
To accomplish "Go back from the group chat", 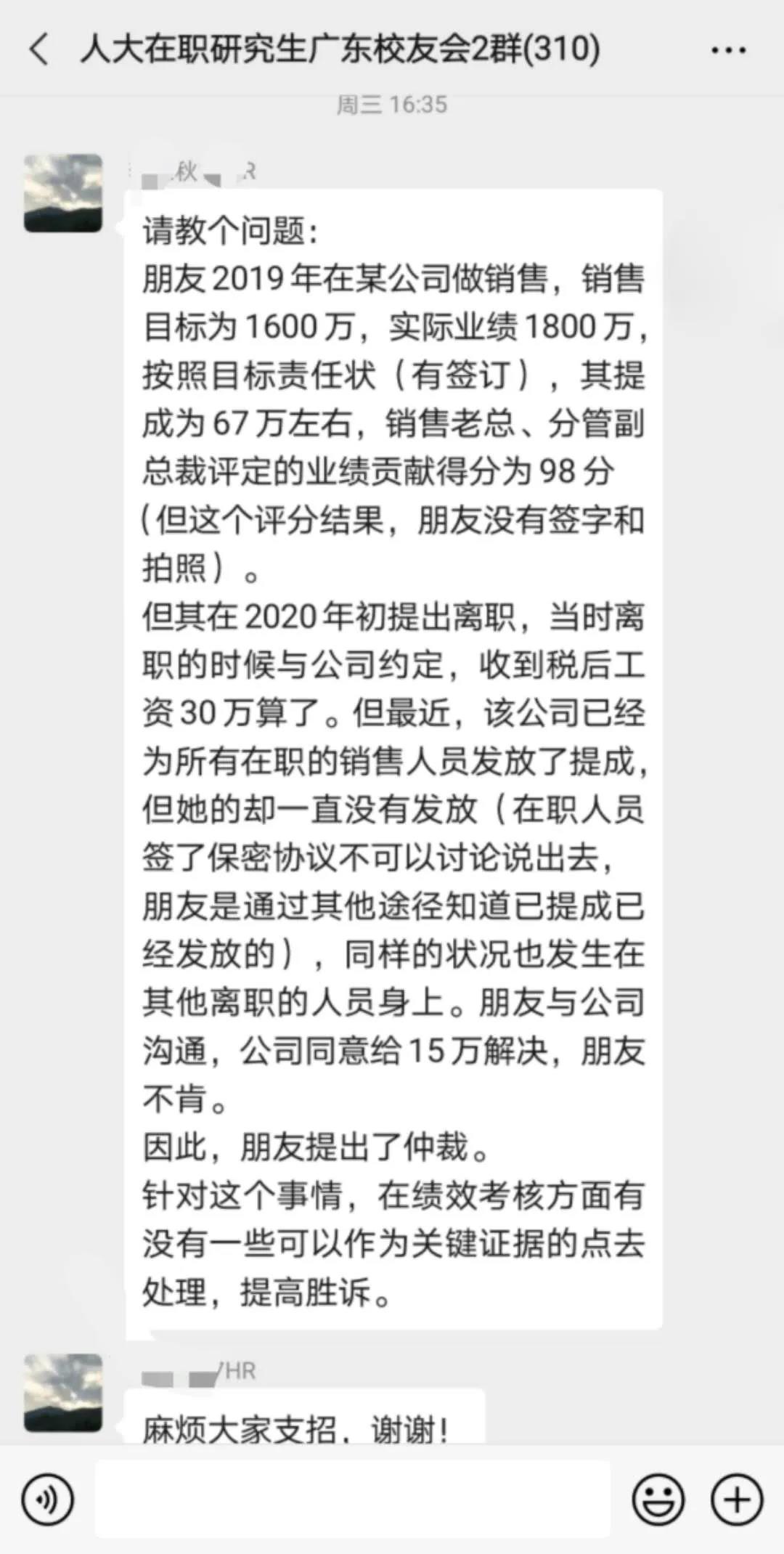I will click(39, 50).
